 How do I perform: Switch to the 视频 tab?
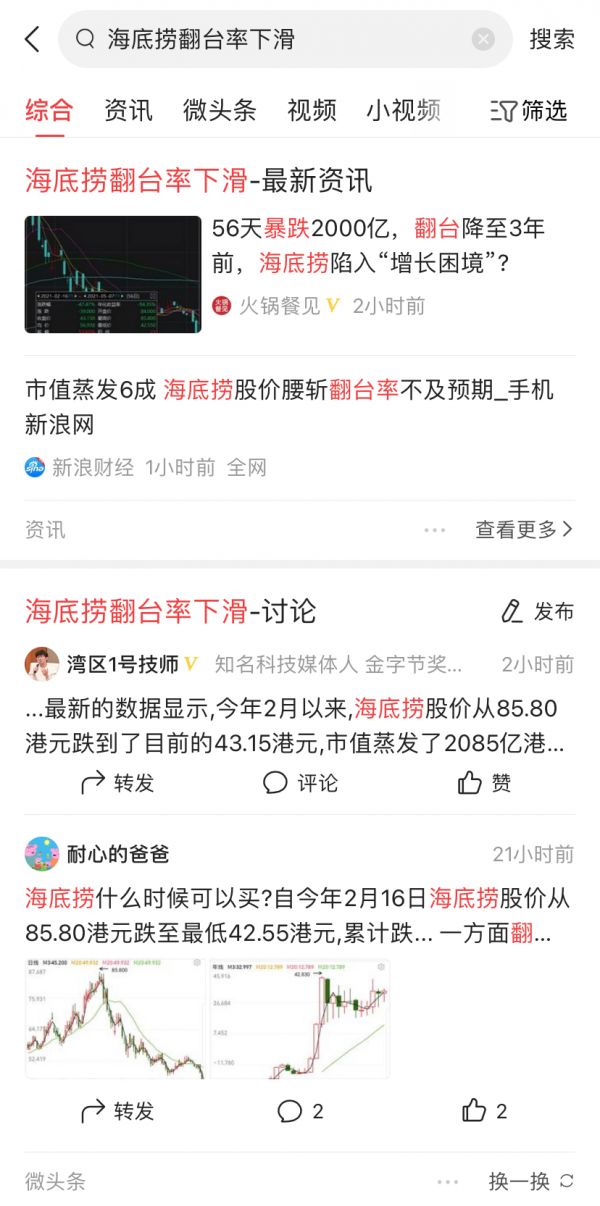tap(311, 110)
